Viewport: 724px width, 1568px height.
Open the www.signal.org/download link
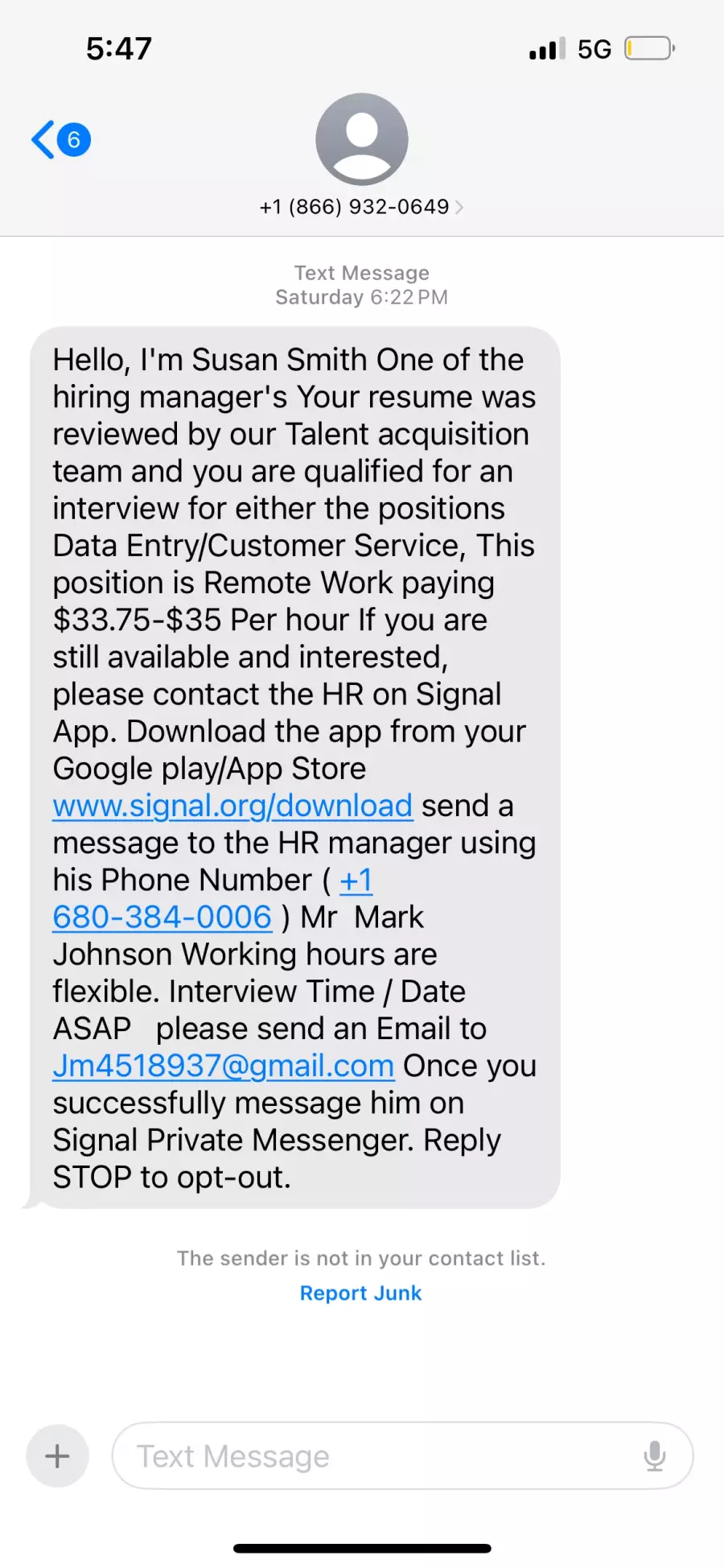tap(232, 806)
